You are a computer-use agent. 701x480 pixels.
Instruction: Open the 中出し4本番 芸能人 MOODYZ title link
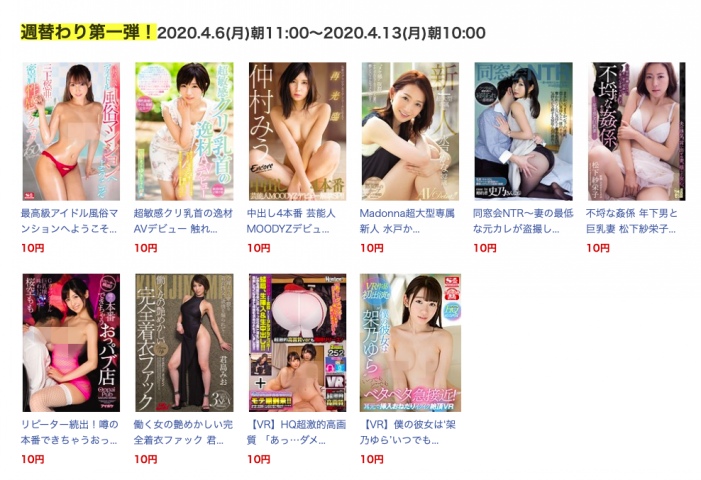tap(295, 220)
